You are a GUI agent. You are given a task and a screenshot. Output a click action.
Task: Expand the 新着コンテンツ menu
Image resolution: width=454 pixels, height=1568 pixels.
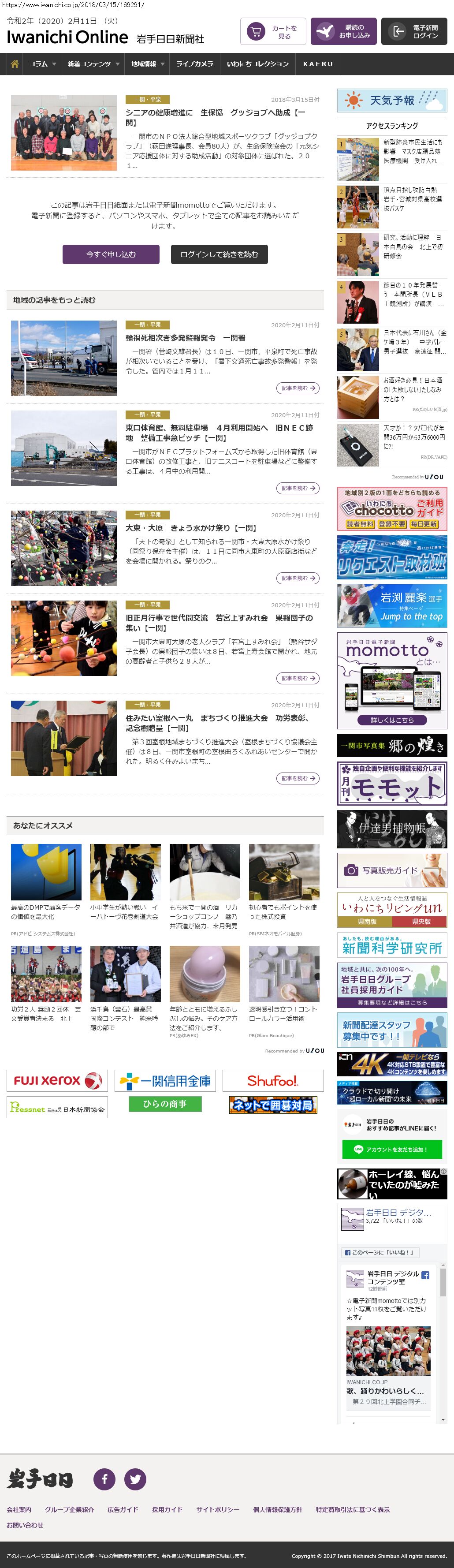click(93, 64)
